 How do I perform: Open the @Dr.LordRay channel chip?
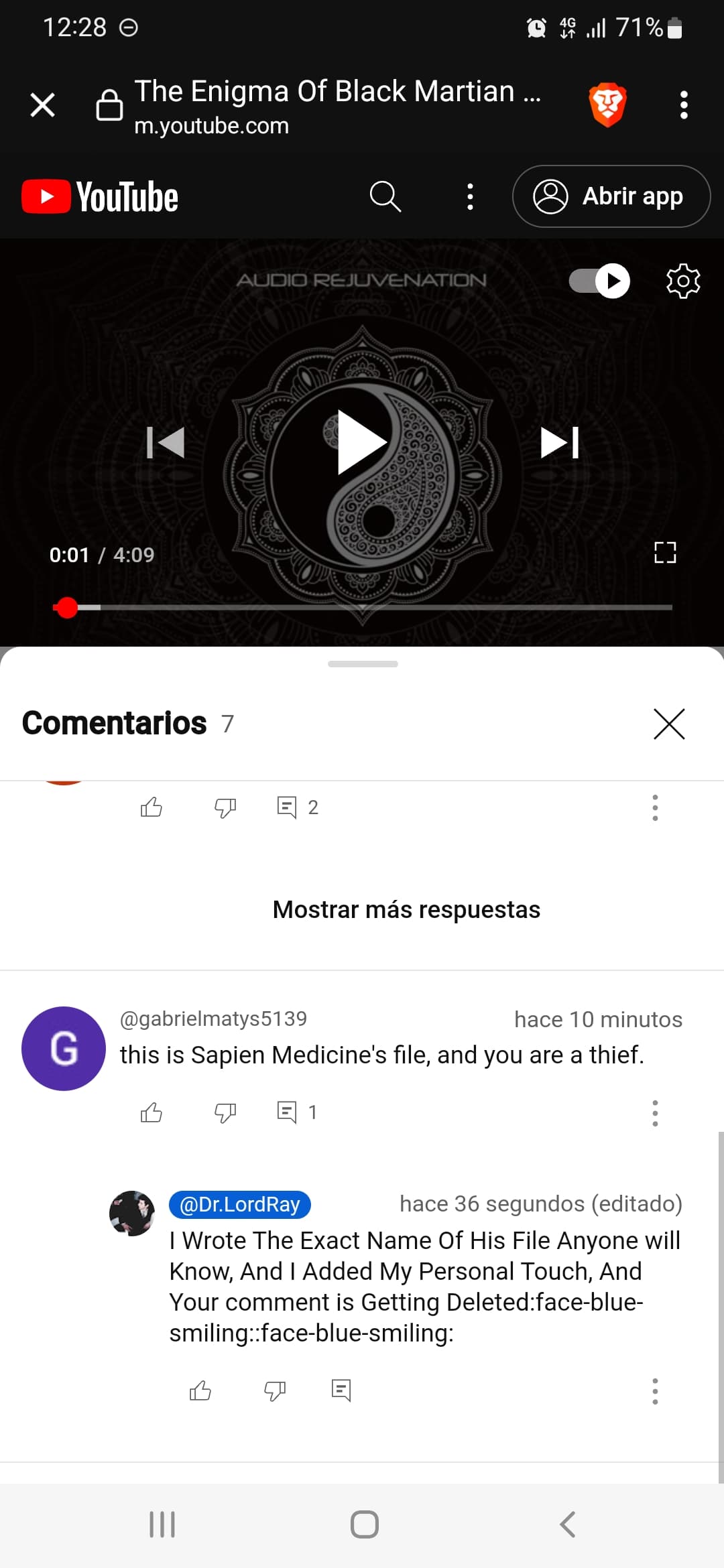240,1204
